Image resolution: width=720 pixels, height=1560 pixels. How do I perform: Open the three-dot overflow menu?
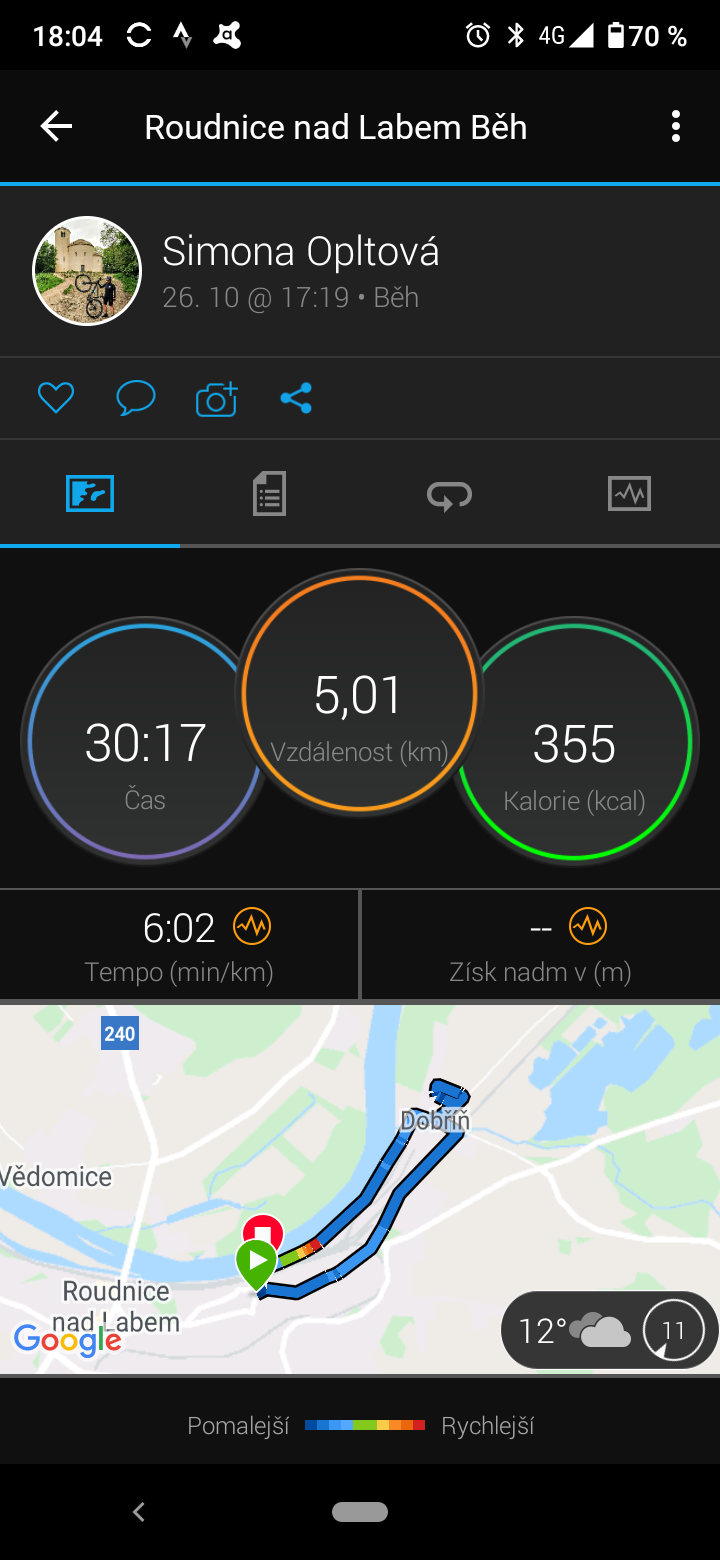point(676,126)
